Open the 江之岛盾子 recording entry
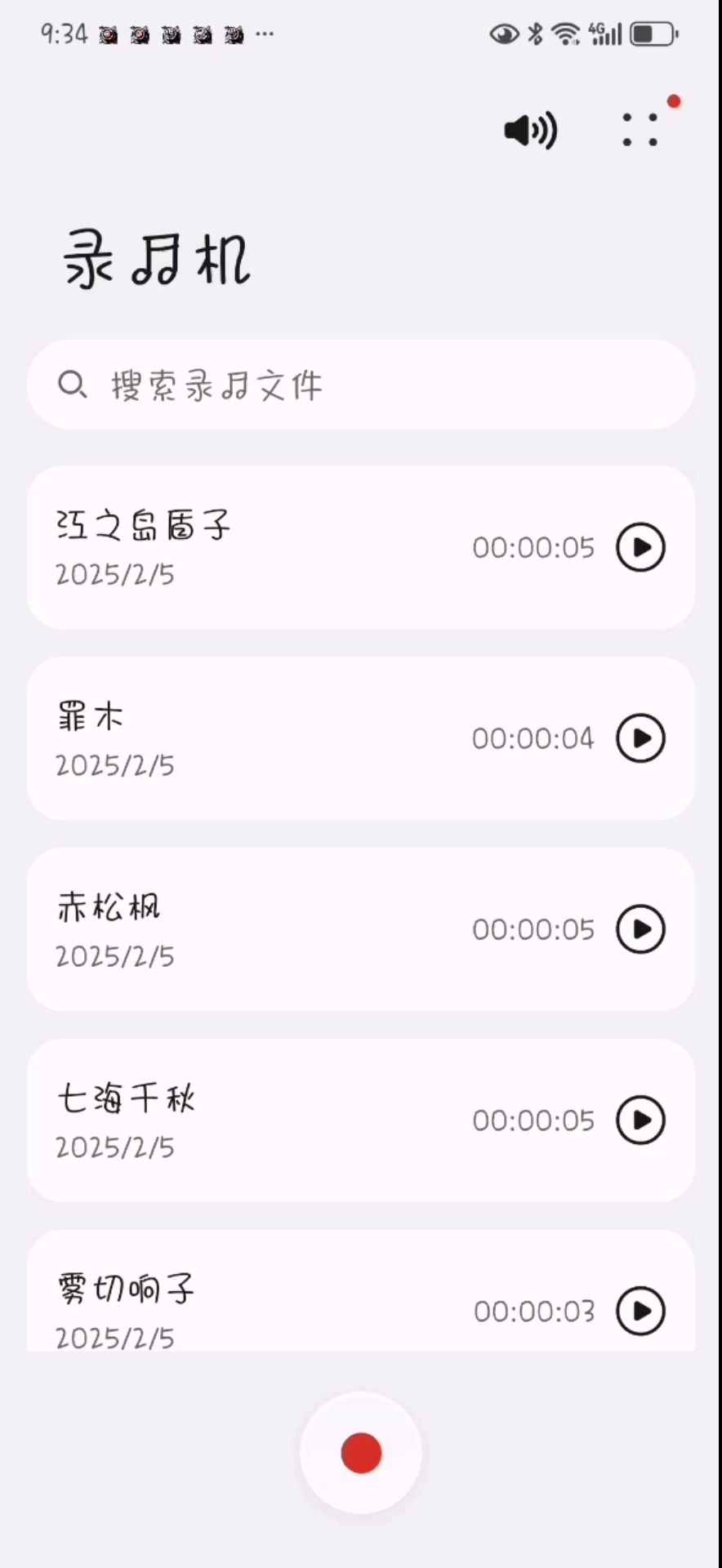The width and height of the screenshot is (722, 1568). click(245, 547)
